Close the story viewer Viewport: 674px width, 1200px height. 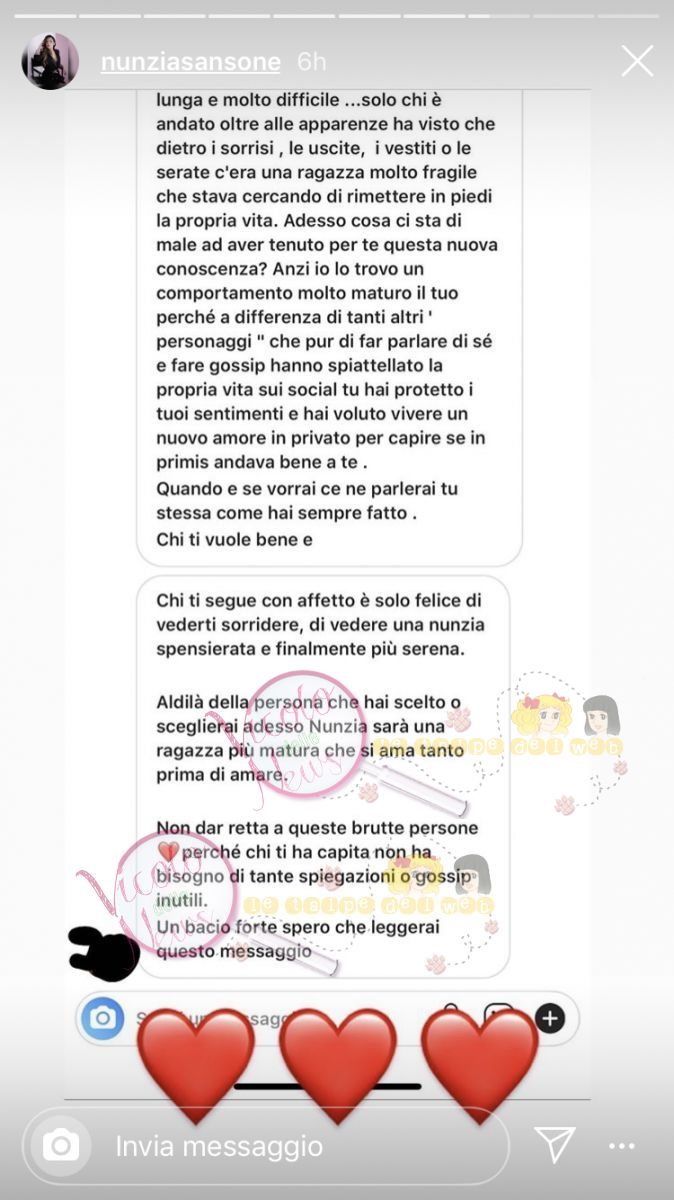[637, 62]
